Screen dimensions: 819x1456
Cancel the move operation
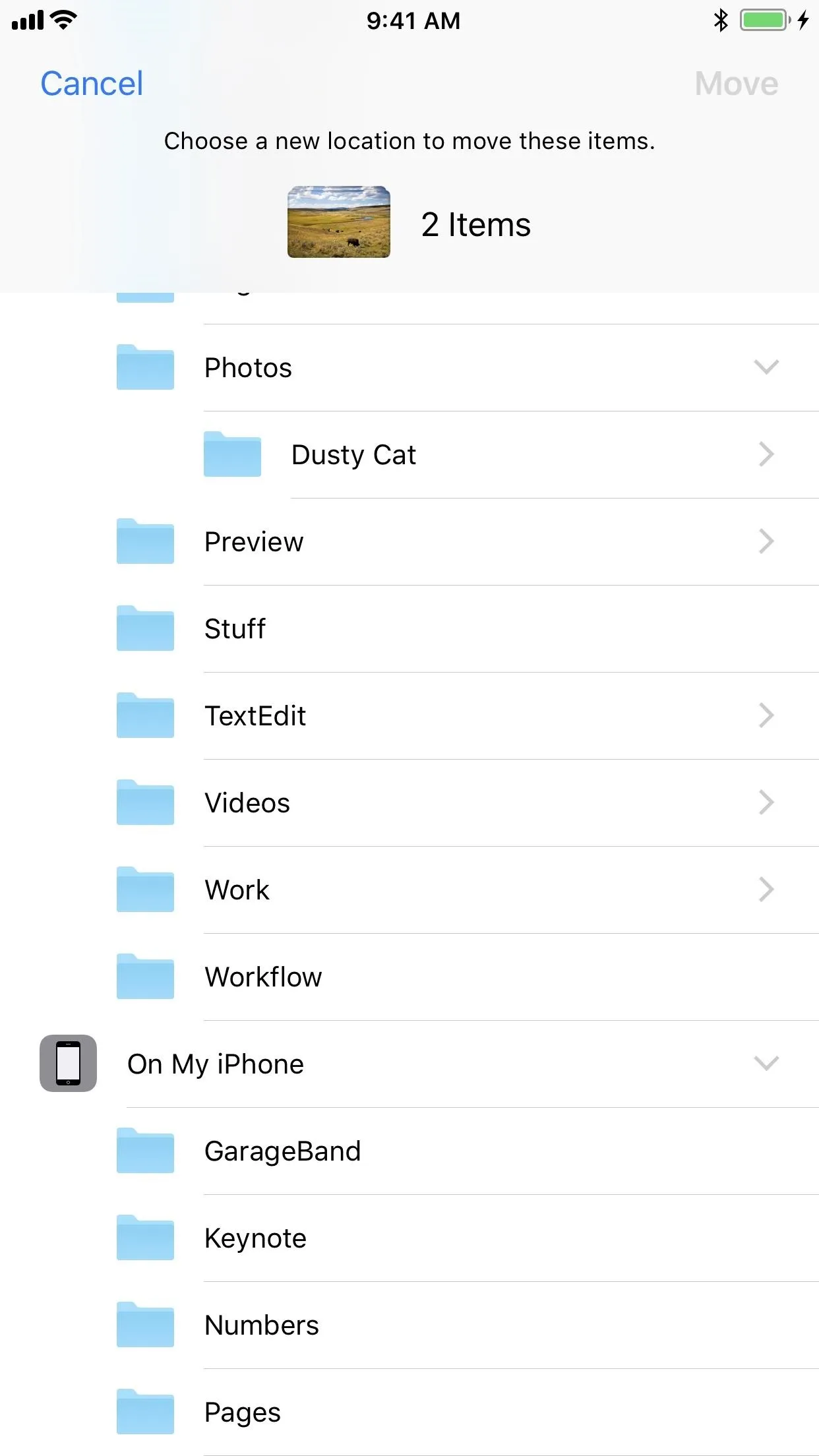92,84
